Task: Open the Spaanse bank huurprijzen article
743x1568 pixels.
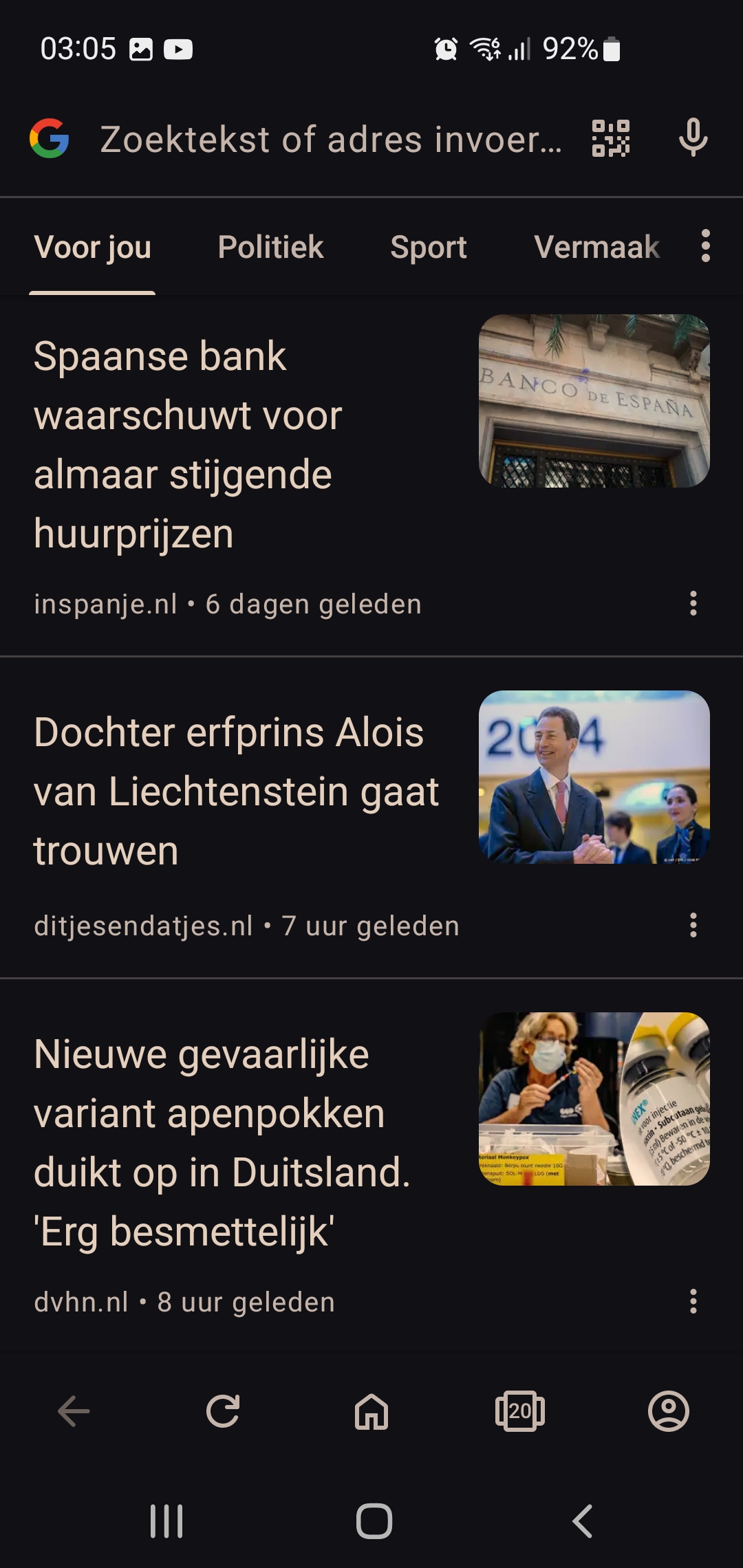Action: point(188,444)
